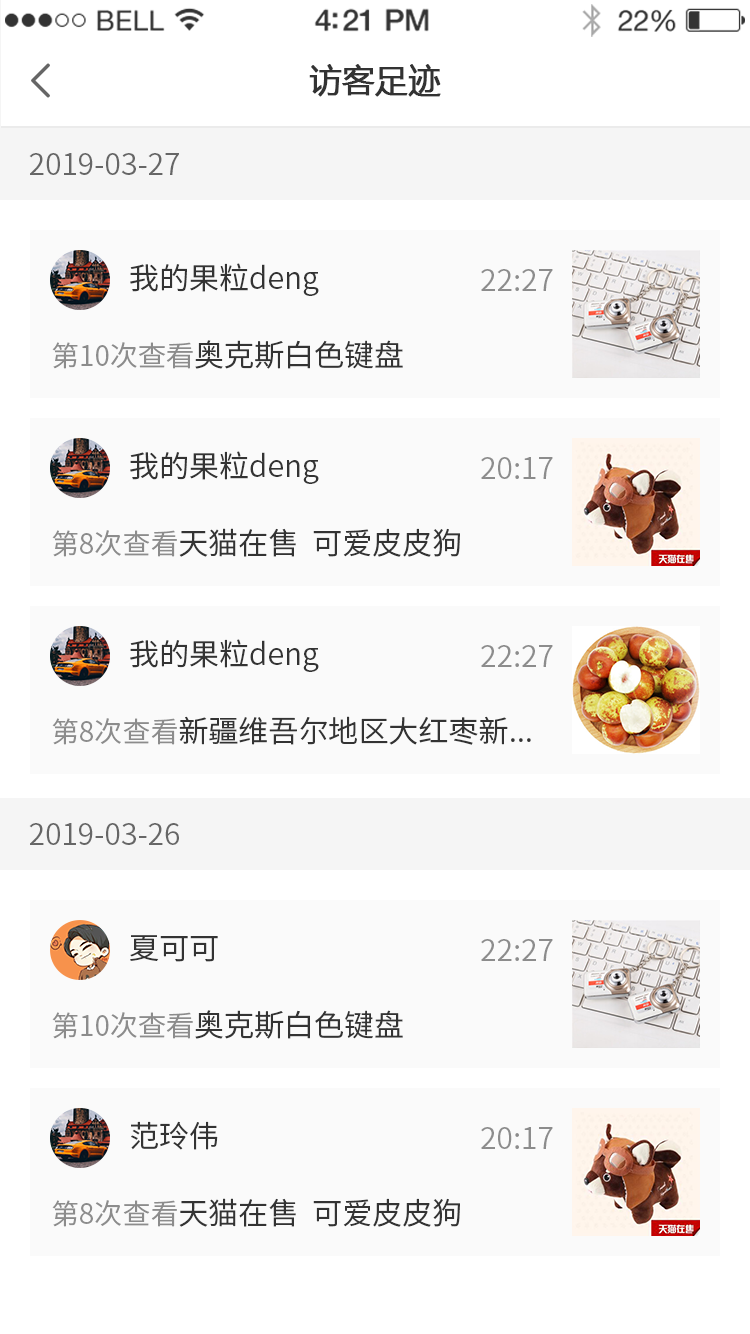Go back from the 访客足迹 page
This screenshot has width=750, height=1334.
click(40, 81)
